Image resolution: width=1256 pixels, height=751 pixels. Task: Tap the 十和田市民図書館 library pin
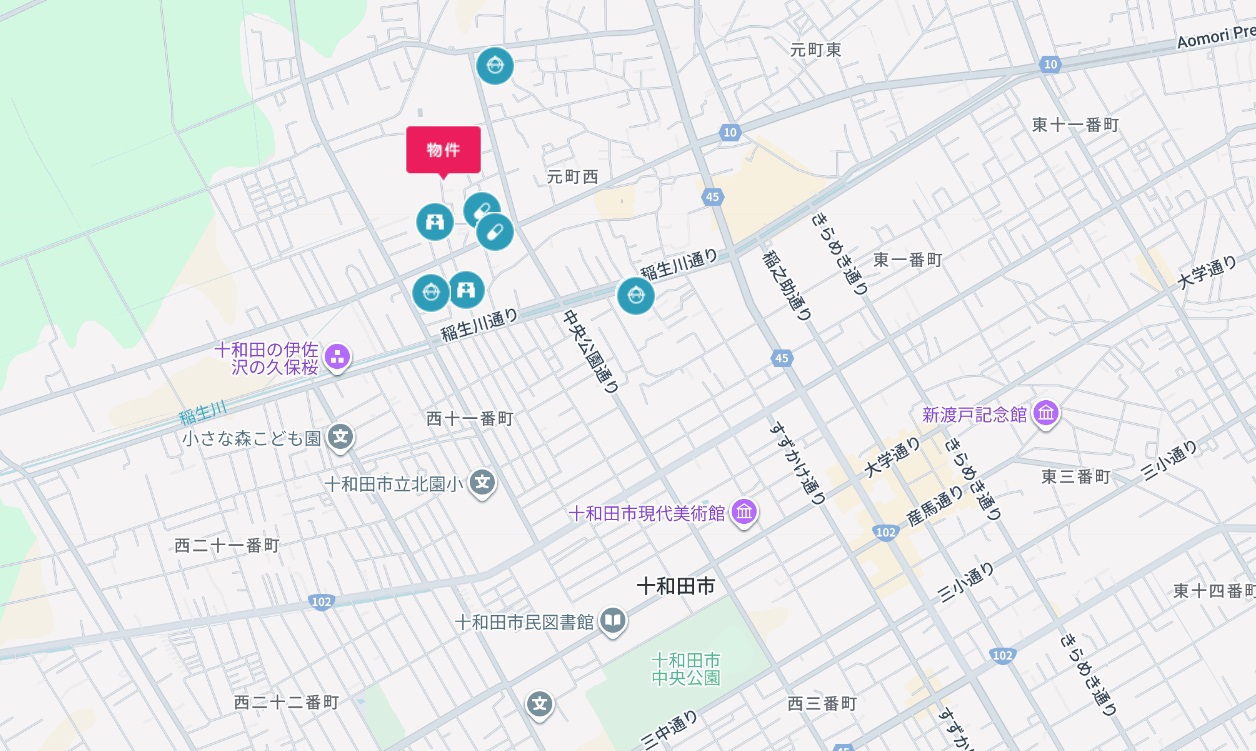(613, 622)
